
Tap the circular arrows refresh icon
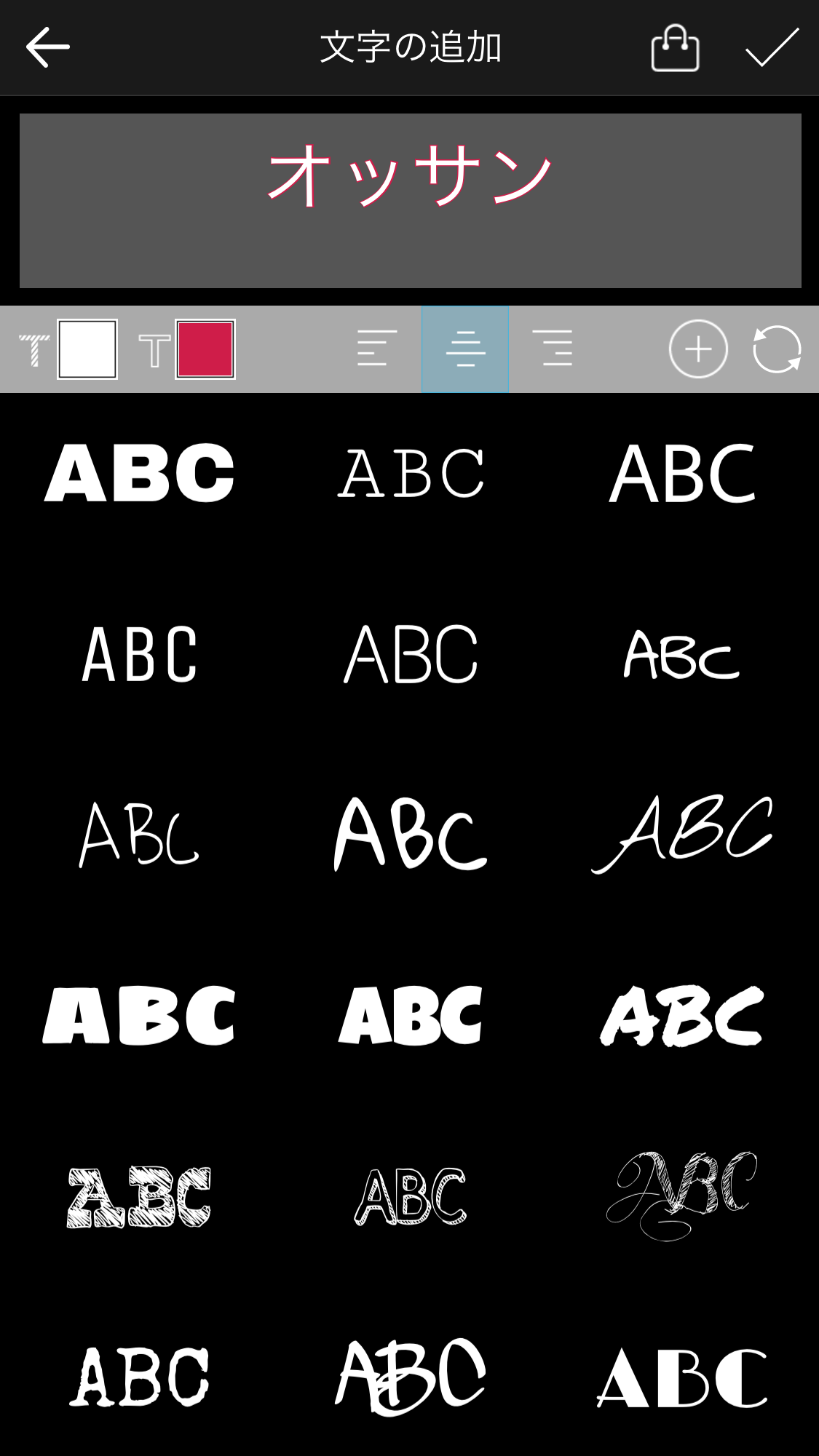[777, 349]
